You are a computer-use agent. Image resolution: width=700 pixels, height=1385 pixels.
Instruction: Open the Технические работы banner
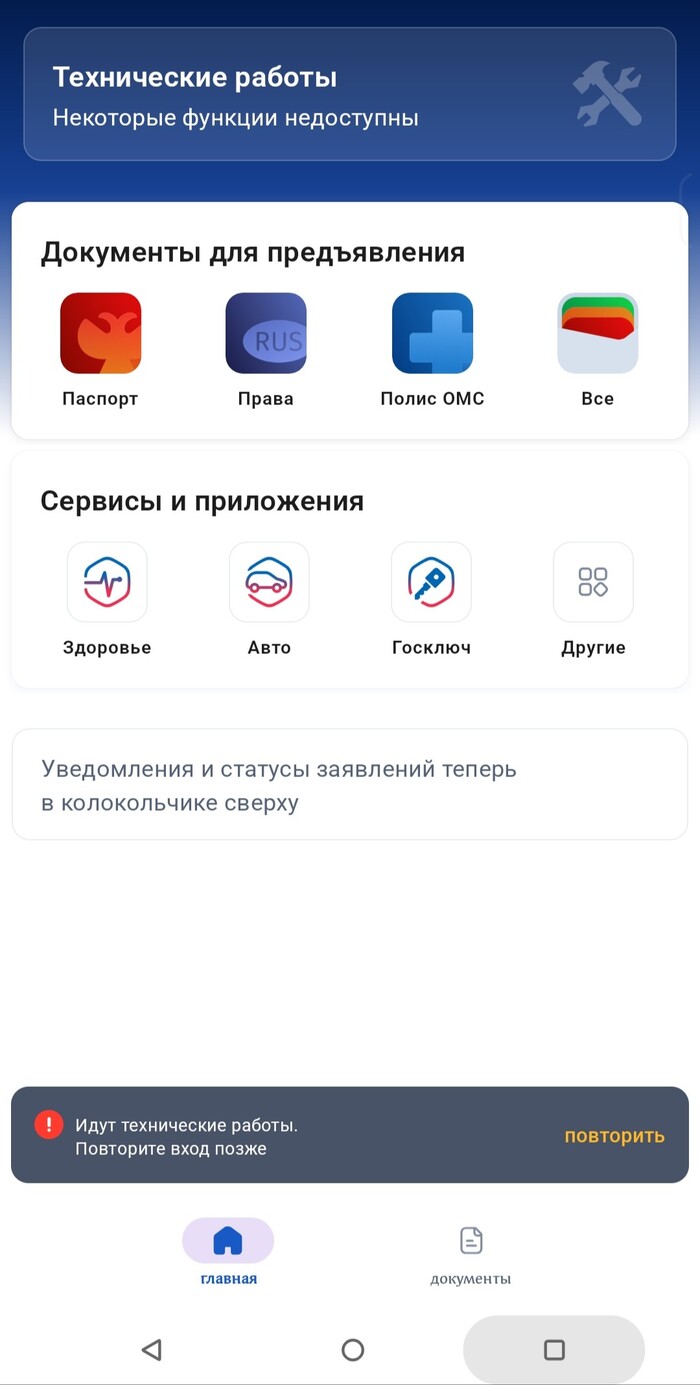pyautogui.click(x=350, y=94)
